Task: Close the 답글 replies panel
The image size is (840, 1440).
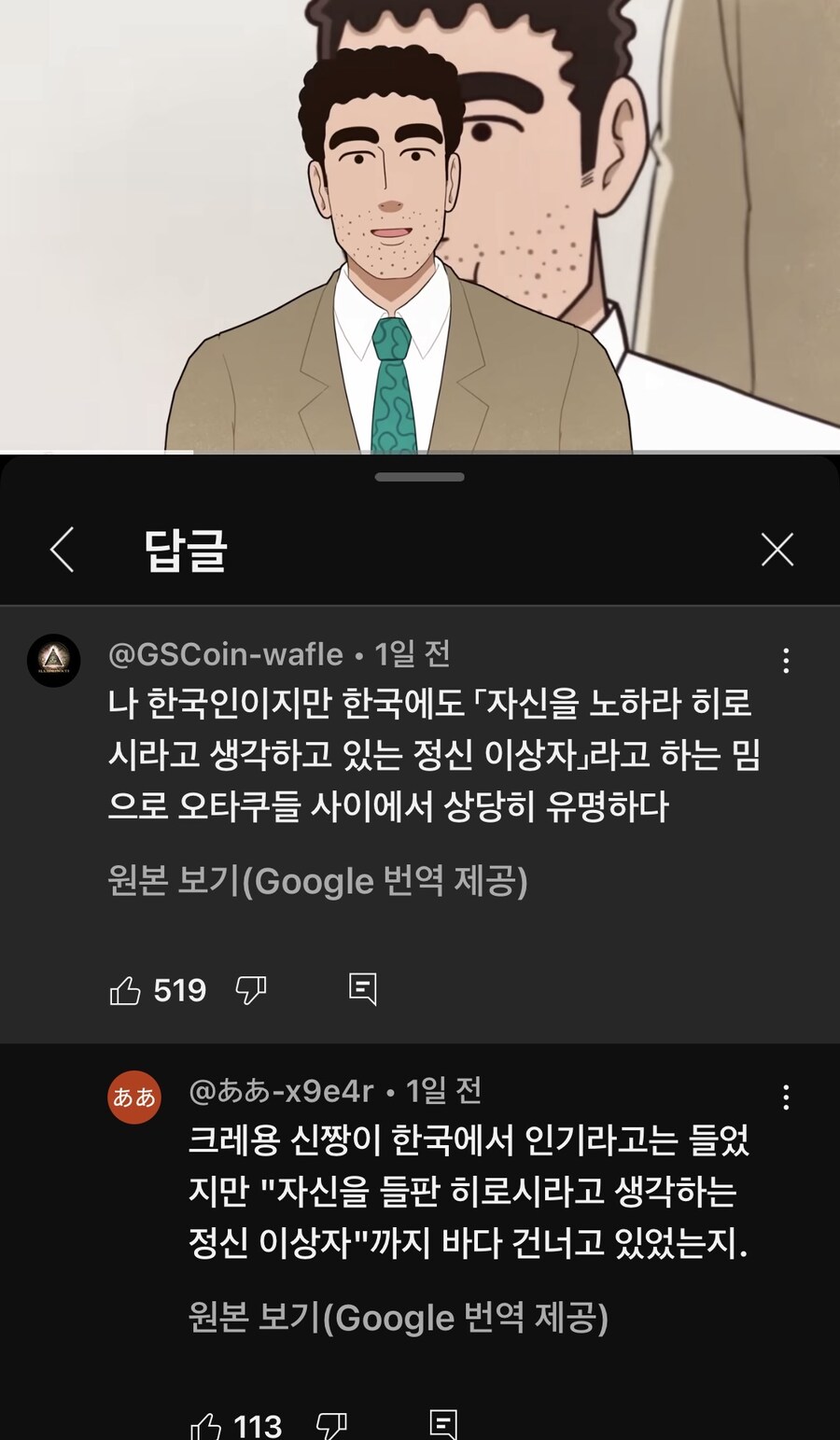Action: 777,550
